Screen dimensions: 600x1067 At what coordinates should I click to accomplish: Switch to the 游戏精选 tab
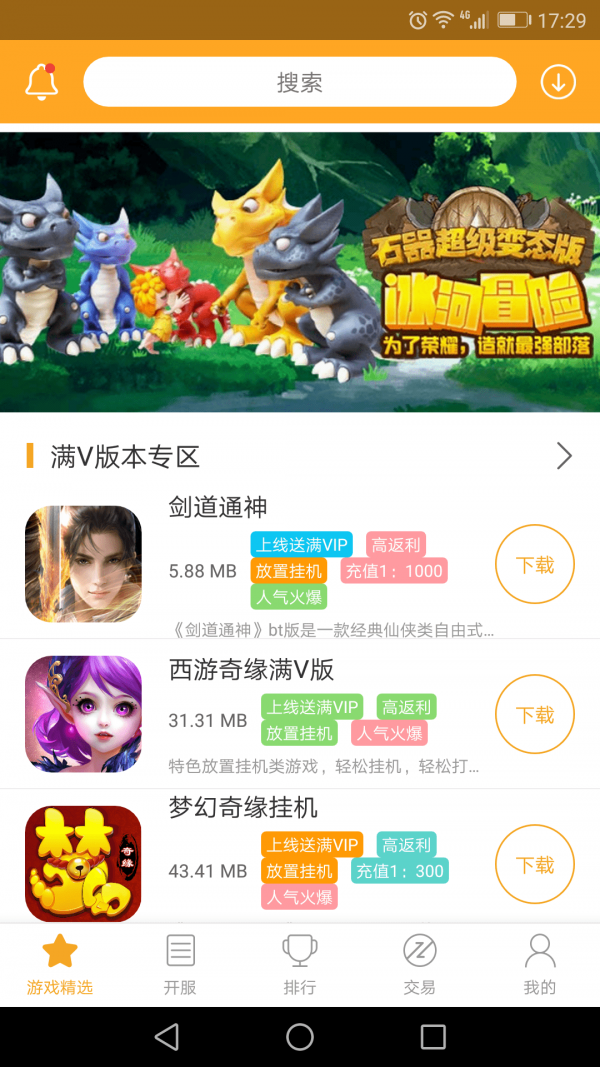60,965
